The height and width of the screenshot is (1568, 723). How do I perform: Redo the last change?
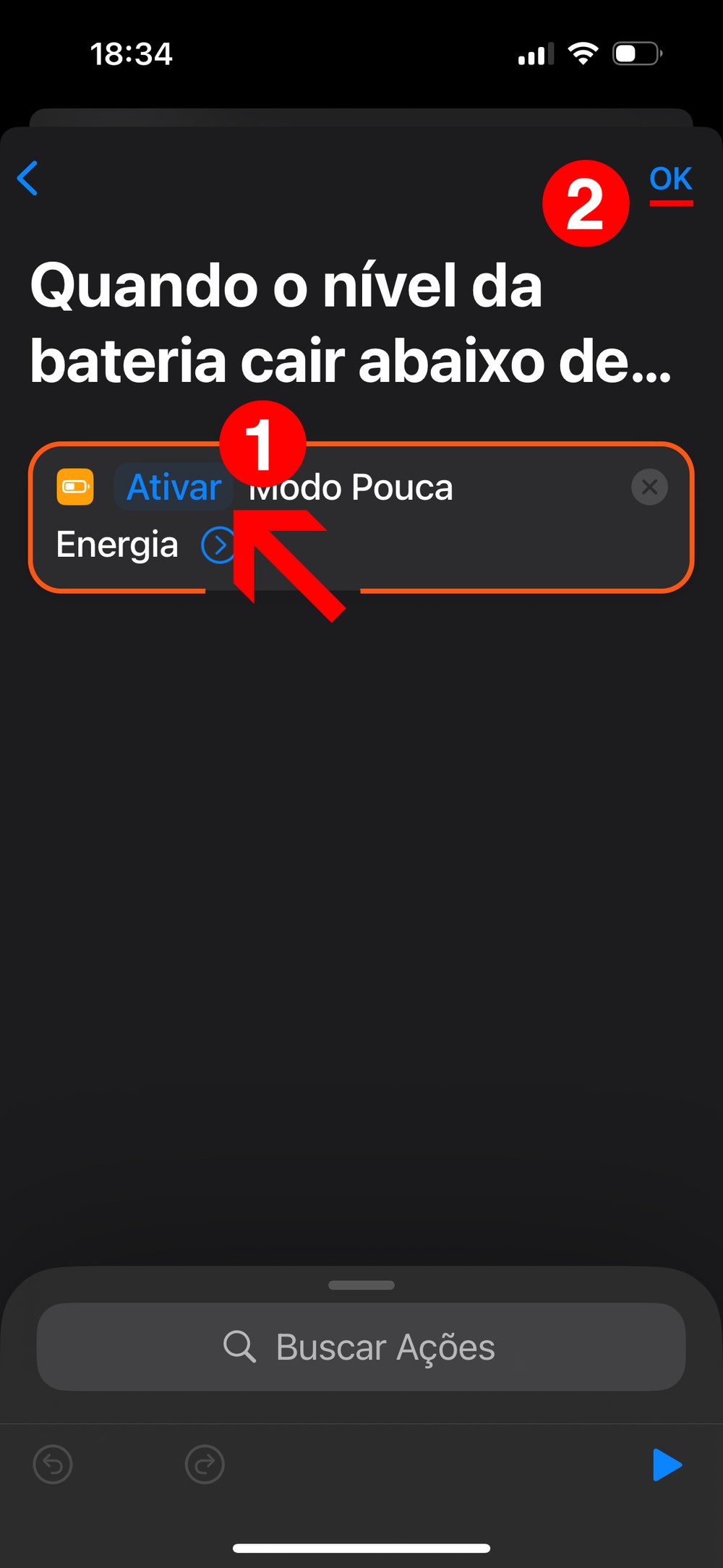tap(205, 1465)
